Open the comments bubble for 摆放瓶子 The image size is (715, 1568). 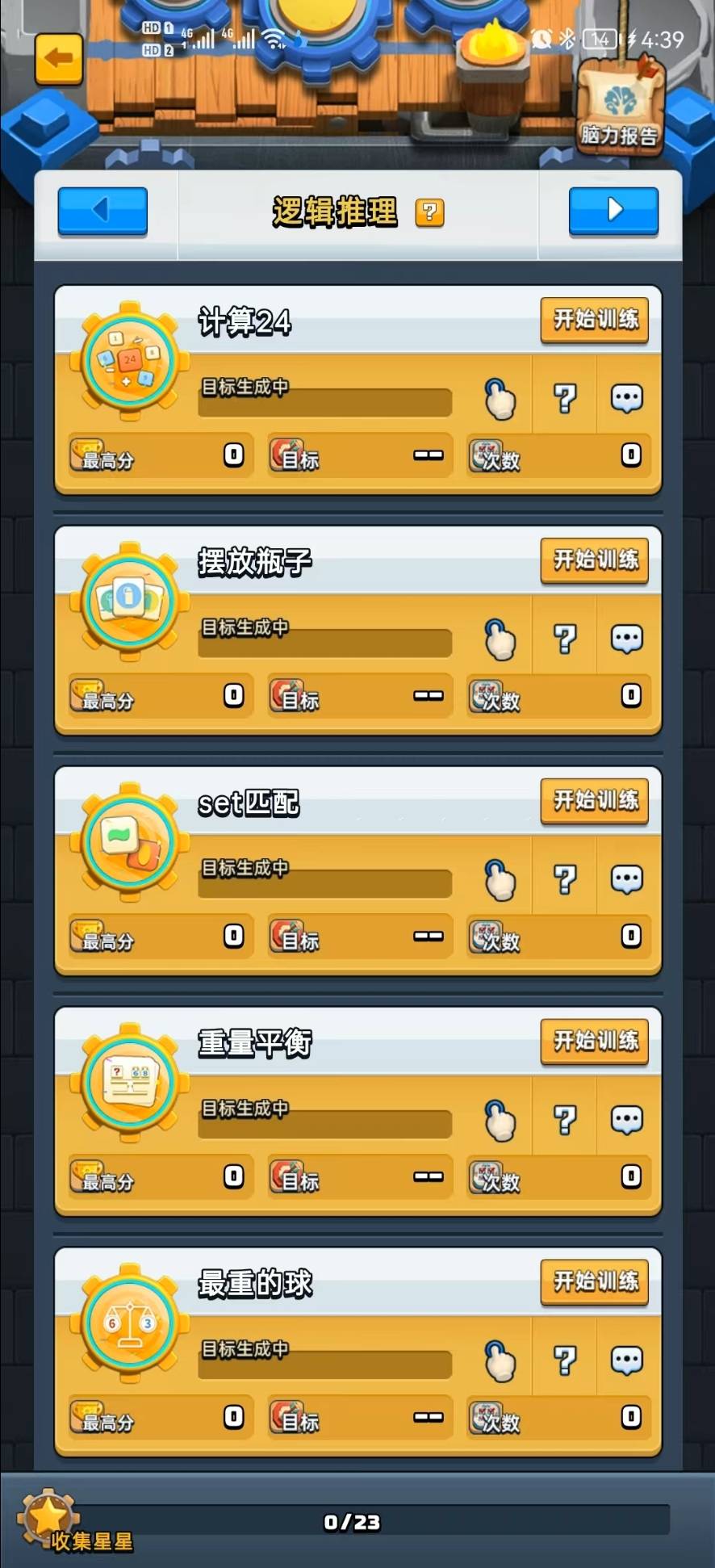point(627,639)
